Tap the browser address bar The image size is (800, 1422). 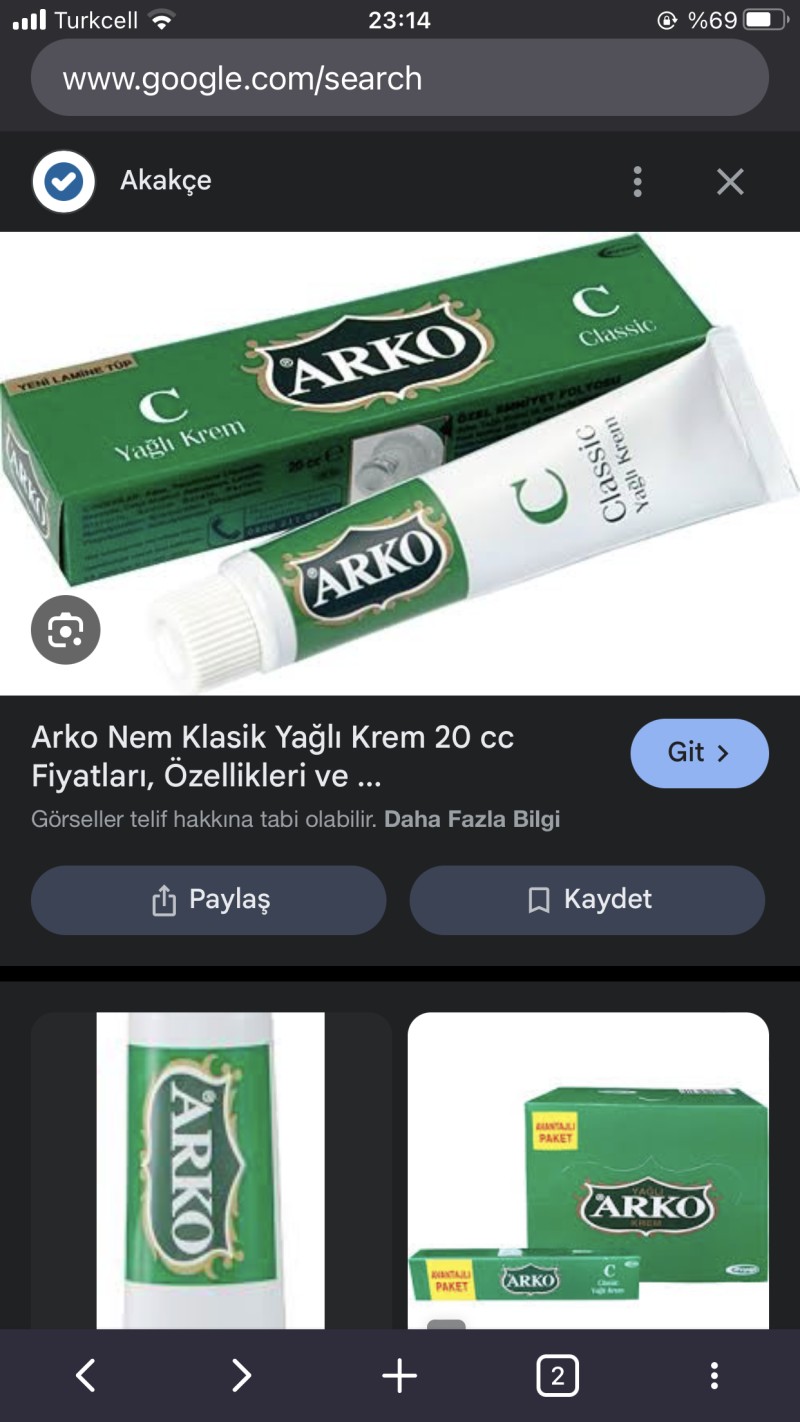pyautogui.click(x=400, y=78)
